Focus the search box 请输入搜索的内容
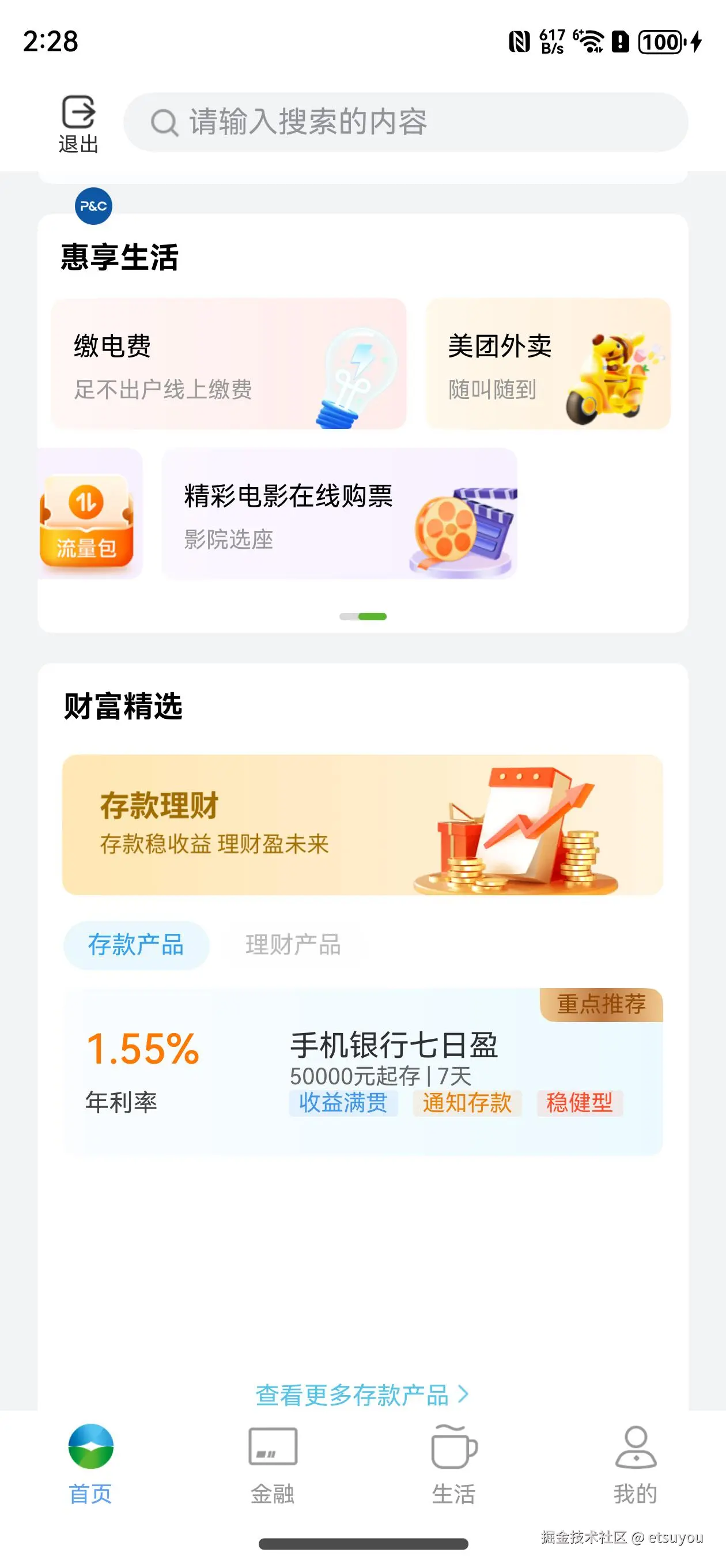Screen dimensions: 726x1568 [x=405, y=122]
